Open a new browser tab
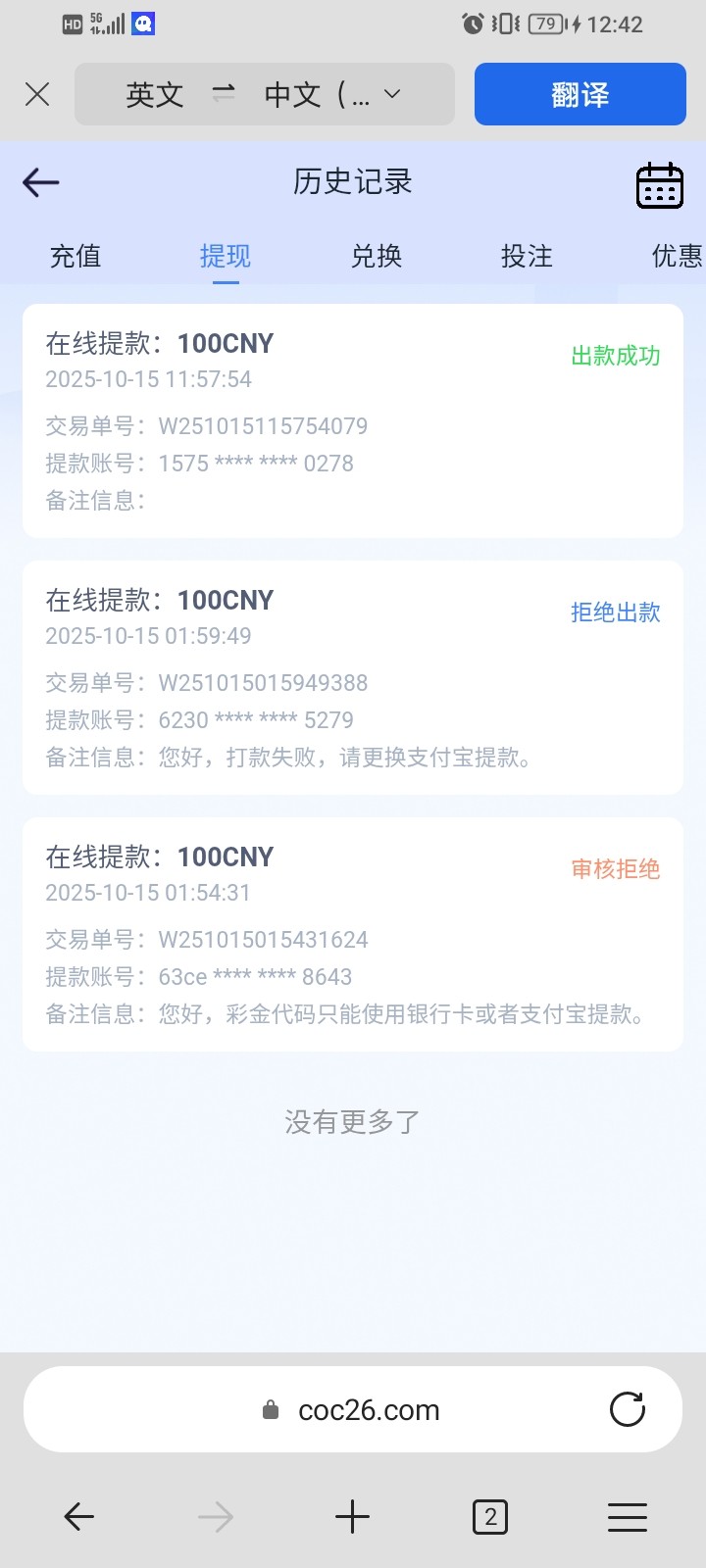This screenshot has height=1568, width=706. pos(353,1517)
